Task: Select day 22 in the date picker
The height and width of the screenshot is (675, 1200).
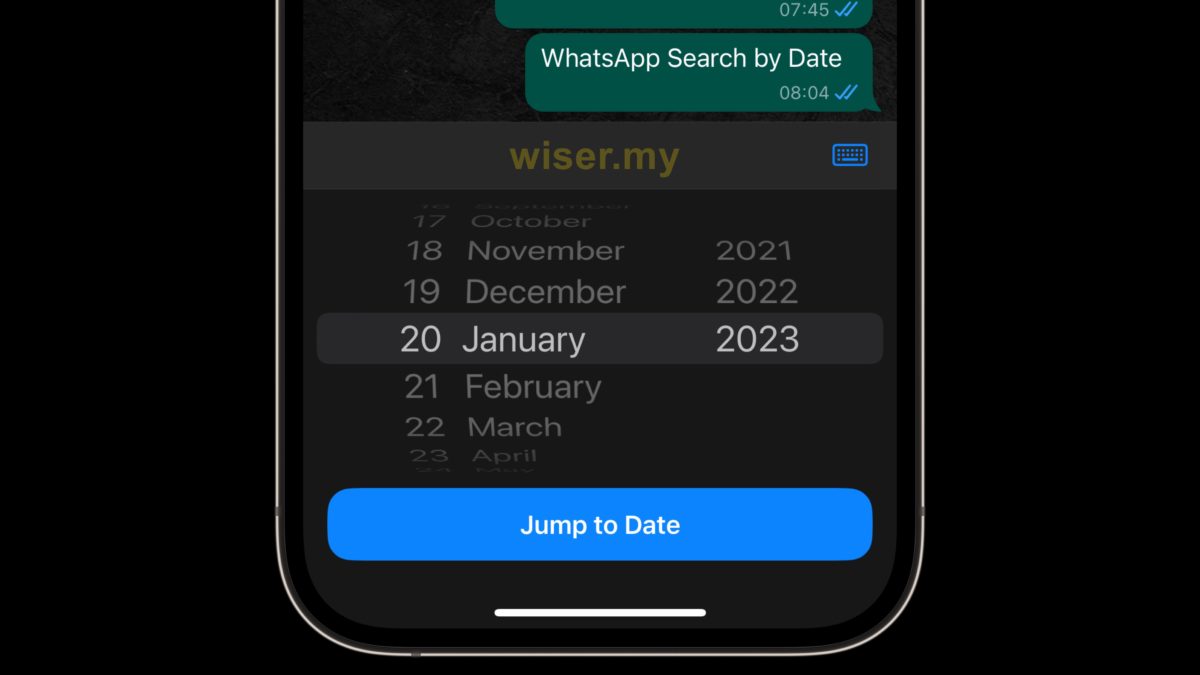Action: click(x=424, y=427)
